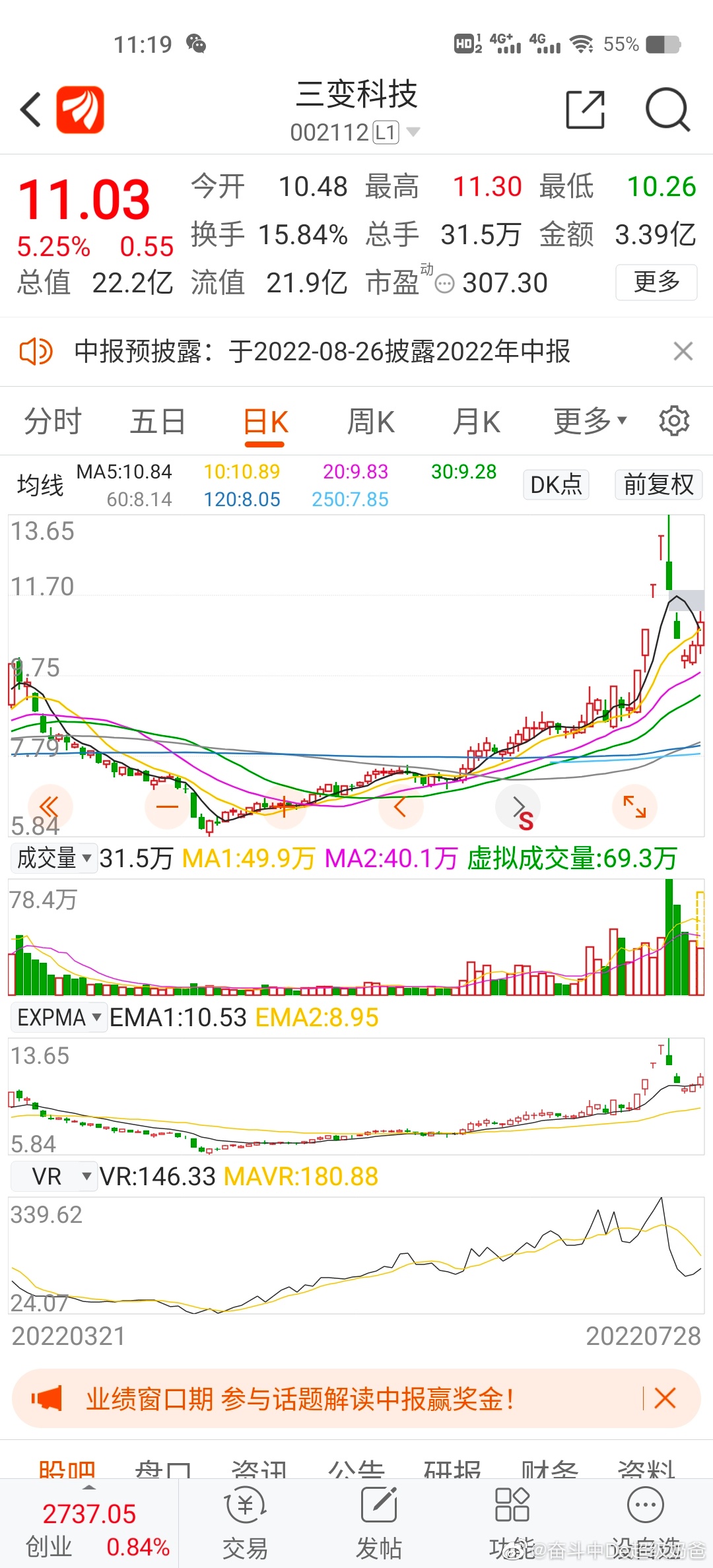The image size is (713, 1568).
Task: Expand the 更多 chart period dropdown
Action: (590, 421)
